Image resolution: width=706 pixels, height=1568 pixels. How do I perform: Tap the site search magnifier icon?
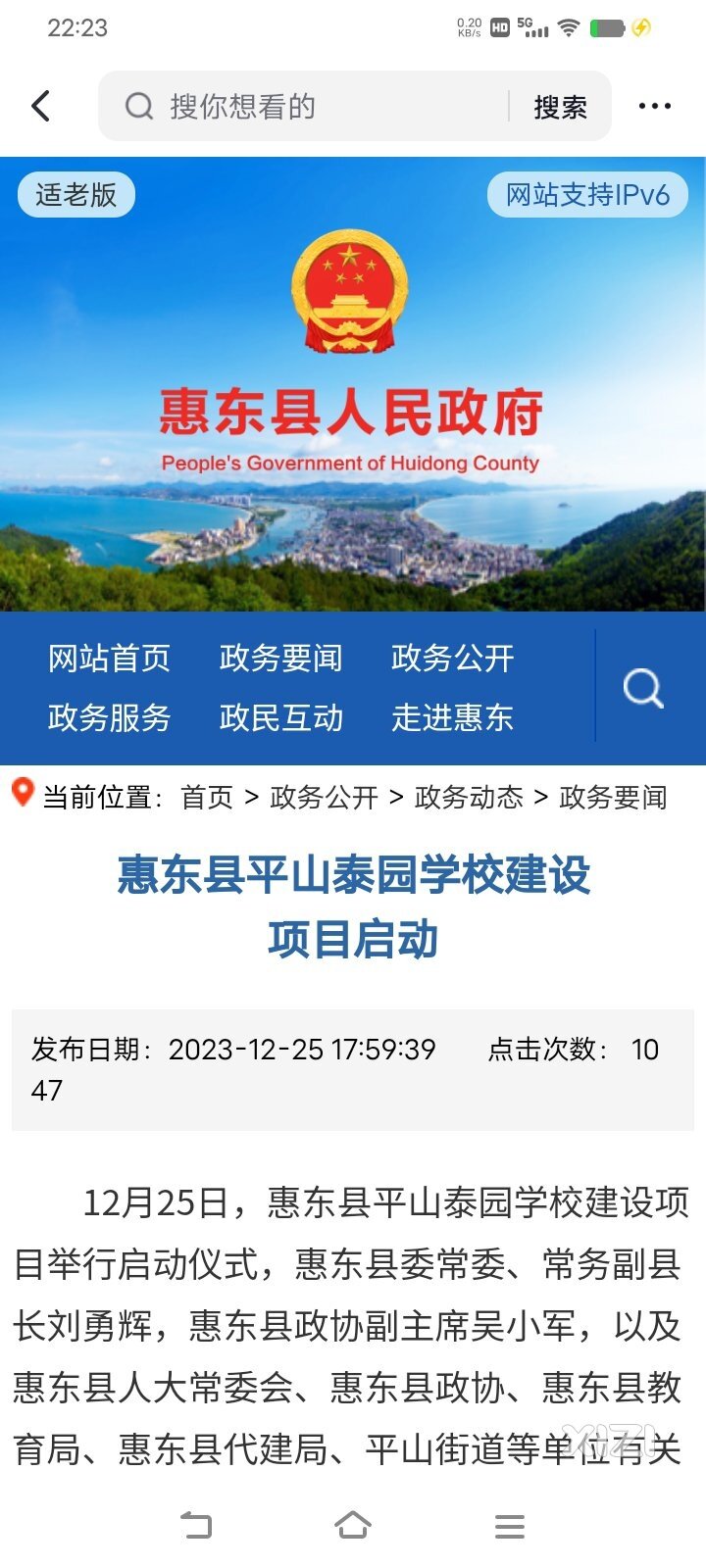(643, 688)
